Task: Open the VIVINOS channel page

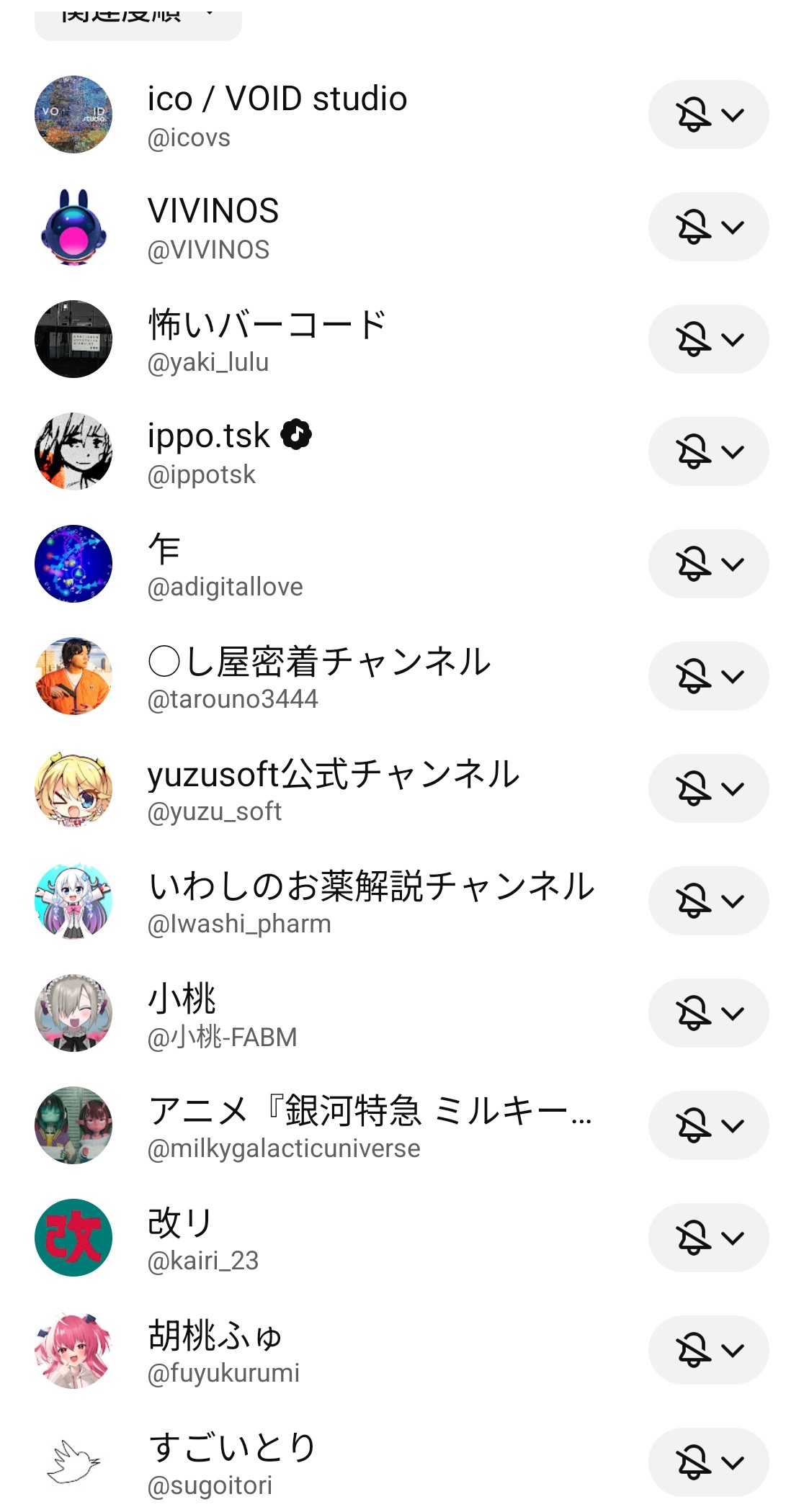Action: click(x=213, y=227)
